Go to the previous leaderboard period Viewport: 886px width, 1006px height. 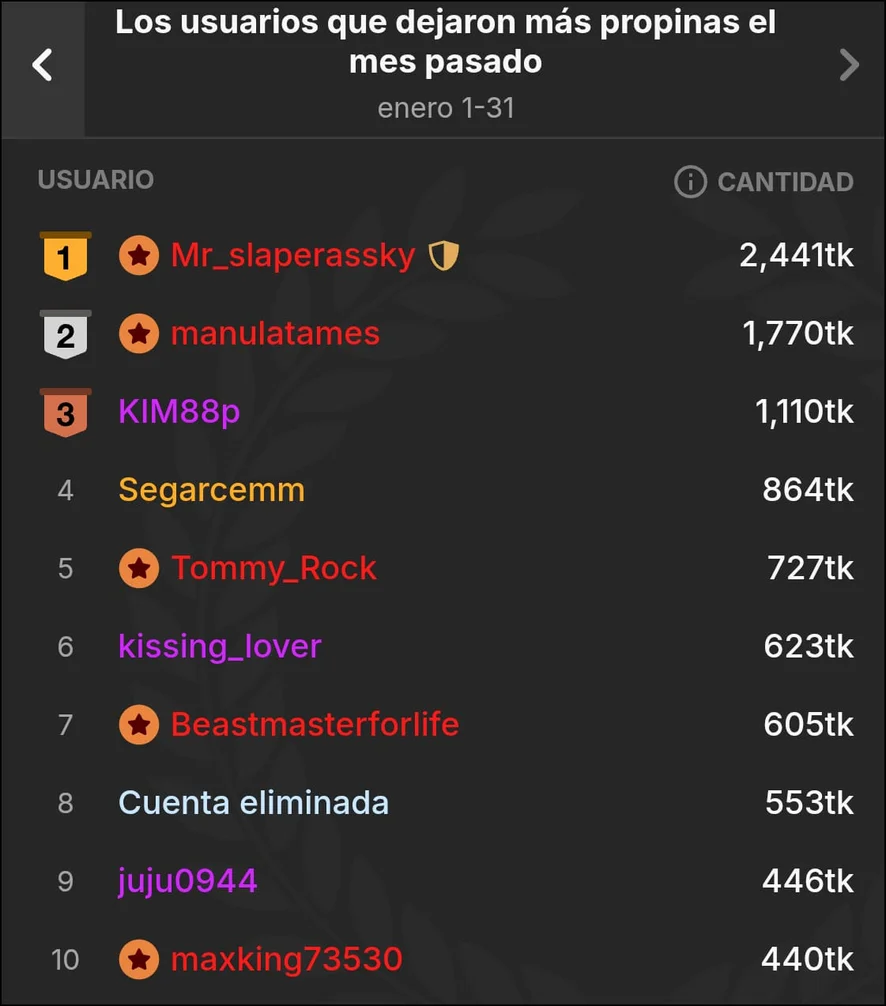point(42,66)
